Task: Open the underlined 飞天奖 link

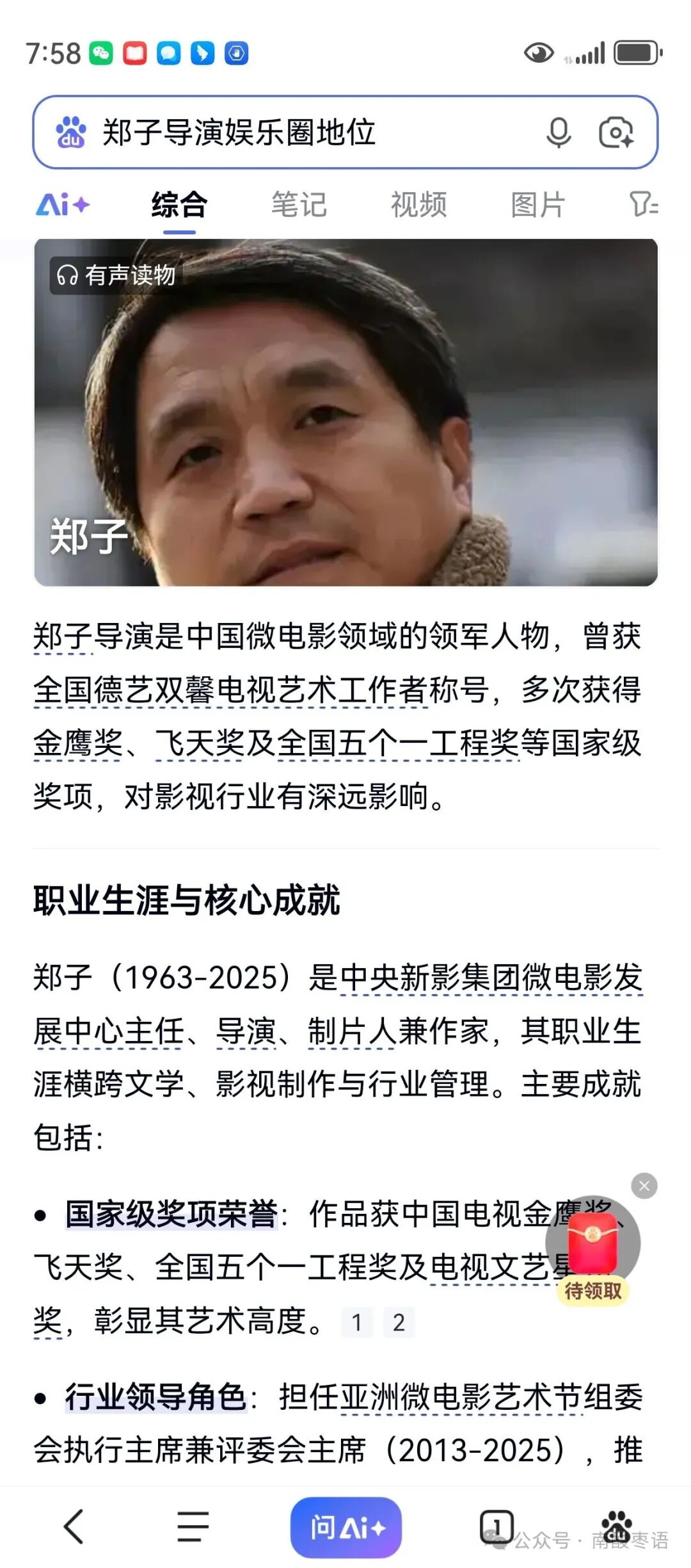Action: (x=199, y=743)
